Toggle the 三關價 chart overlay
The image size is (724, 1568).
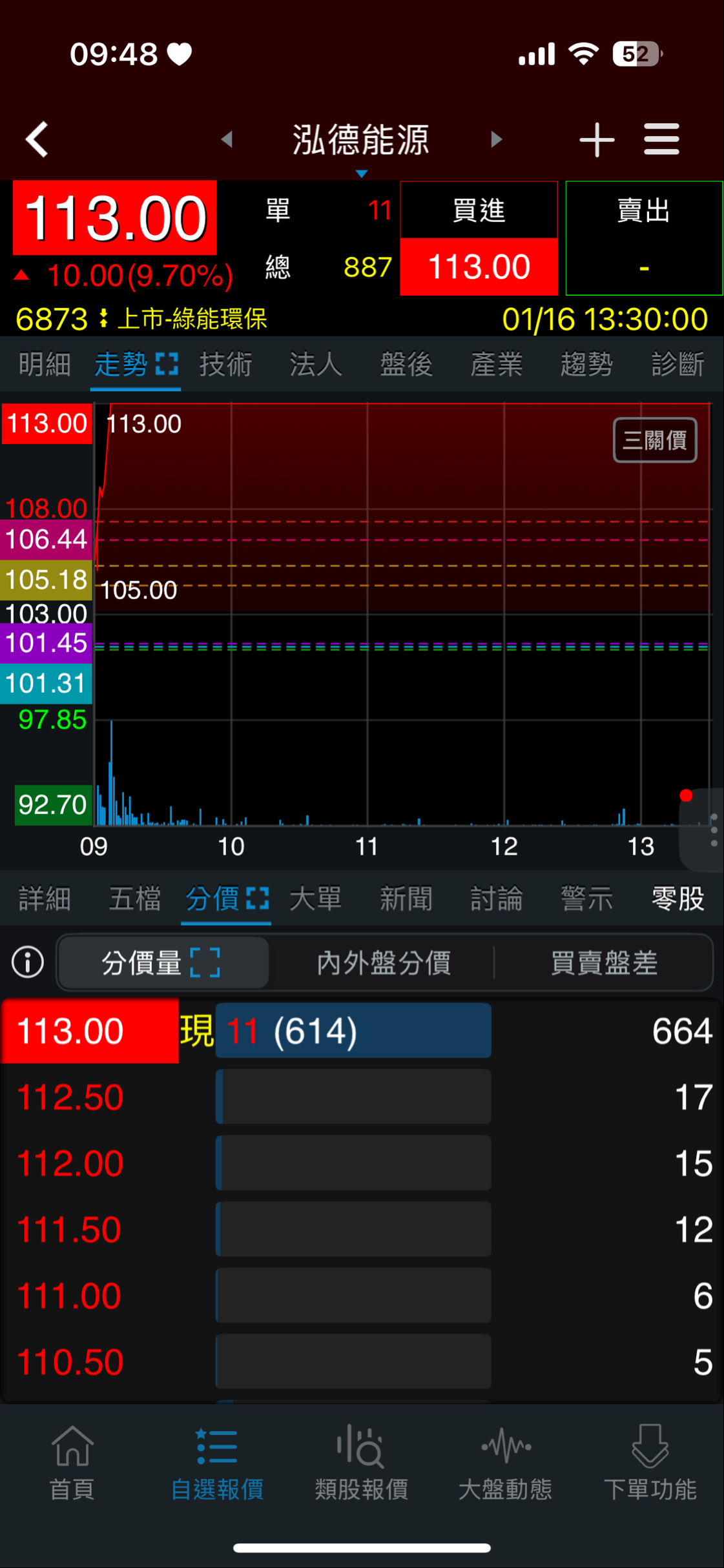coord(654,440)
